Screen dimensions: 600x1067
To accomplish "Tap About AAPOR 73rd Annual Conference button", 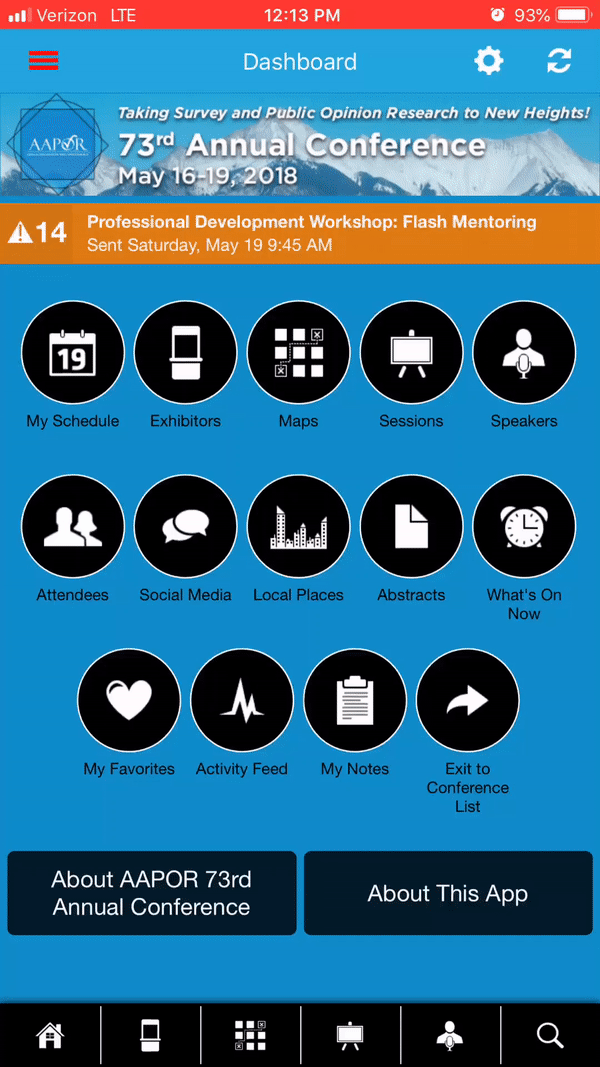I will [152, 893].
